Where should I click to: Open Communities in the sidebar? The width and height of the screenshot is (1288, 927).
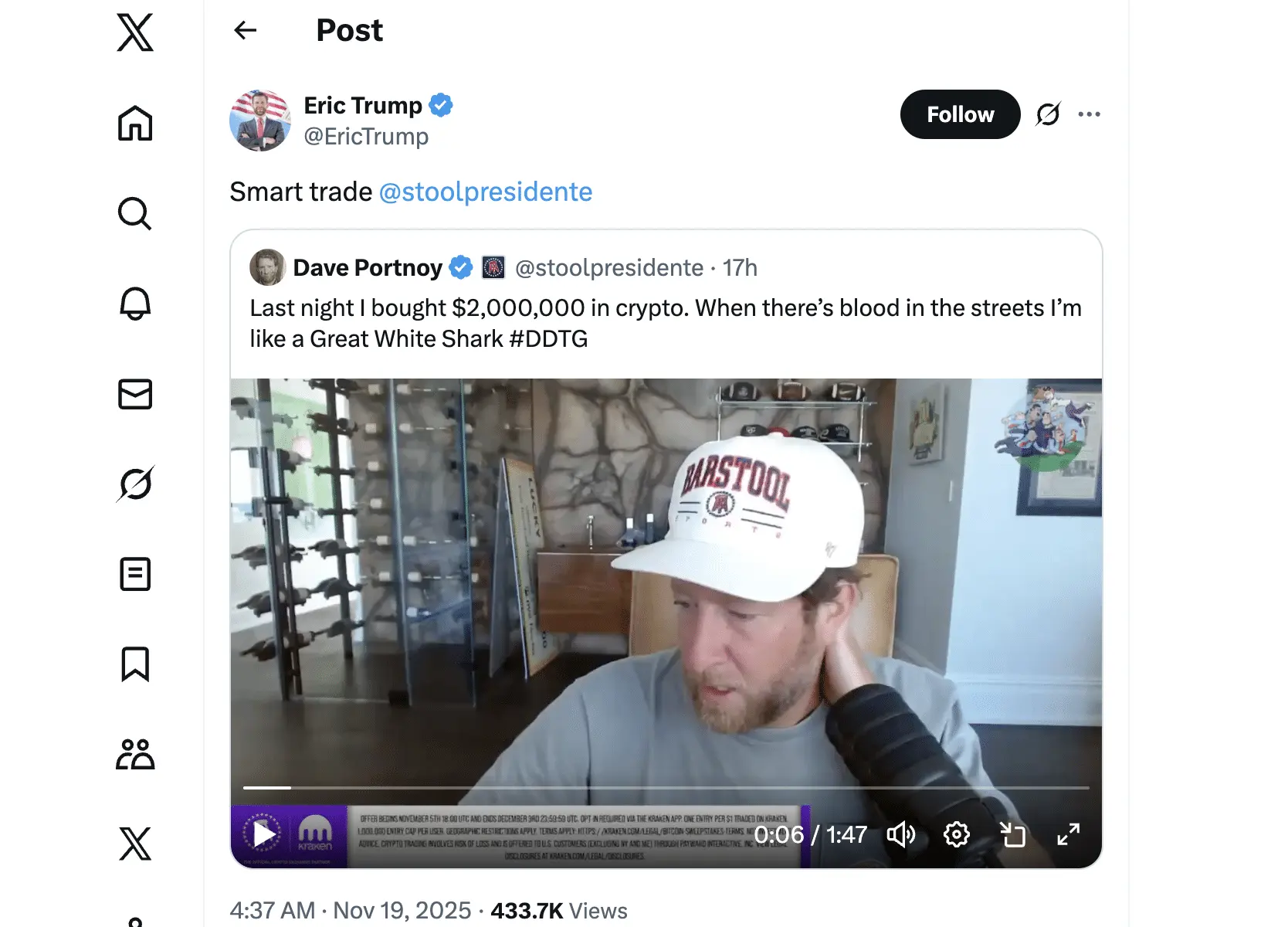[x=135, y=754]
